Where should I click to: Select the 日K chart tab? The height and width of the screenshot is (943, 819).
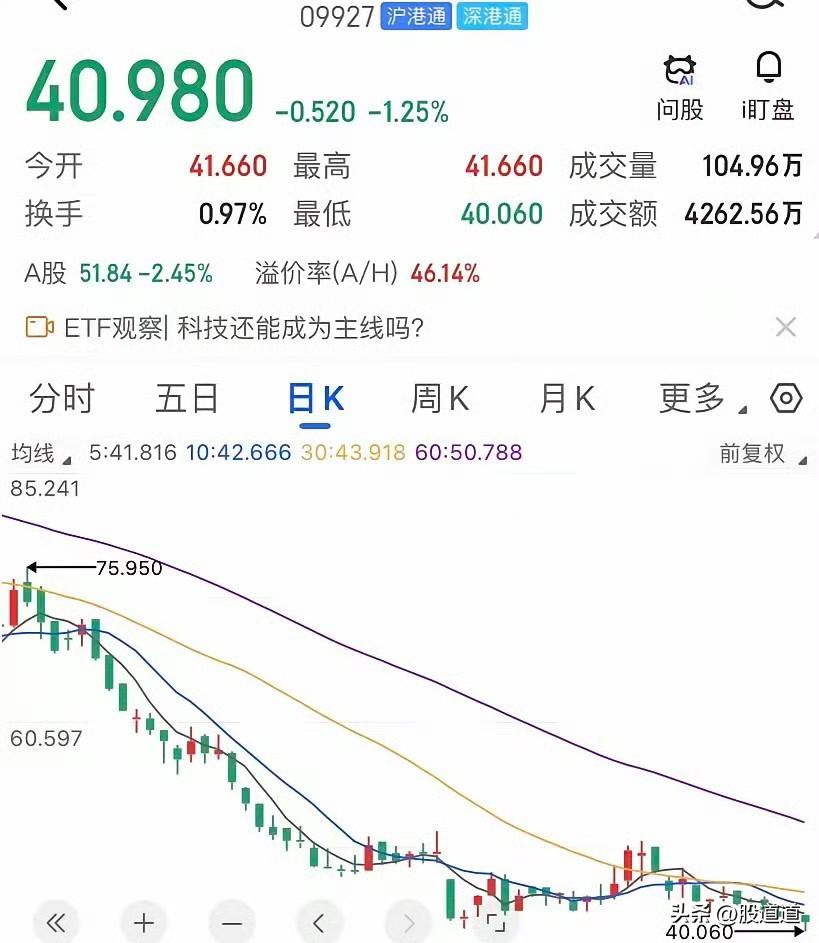click(x=316, y=399)
